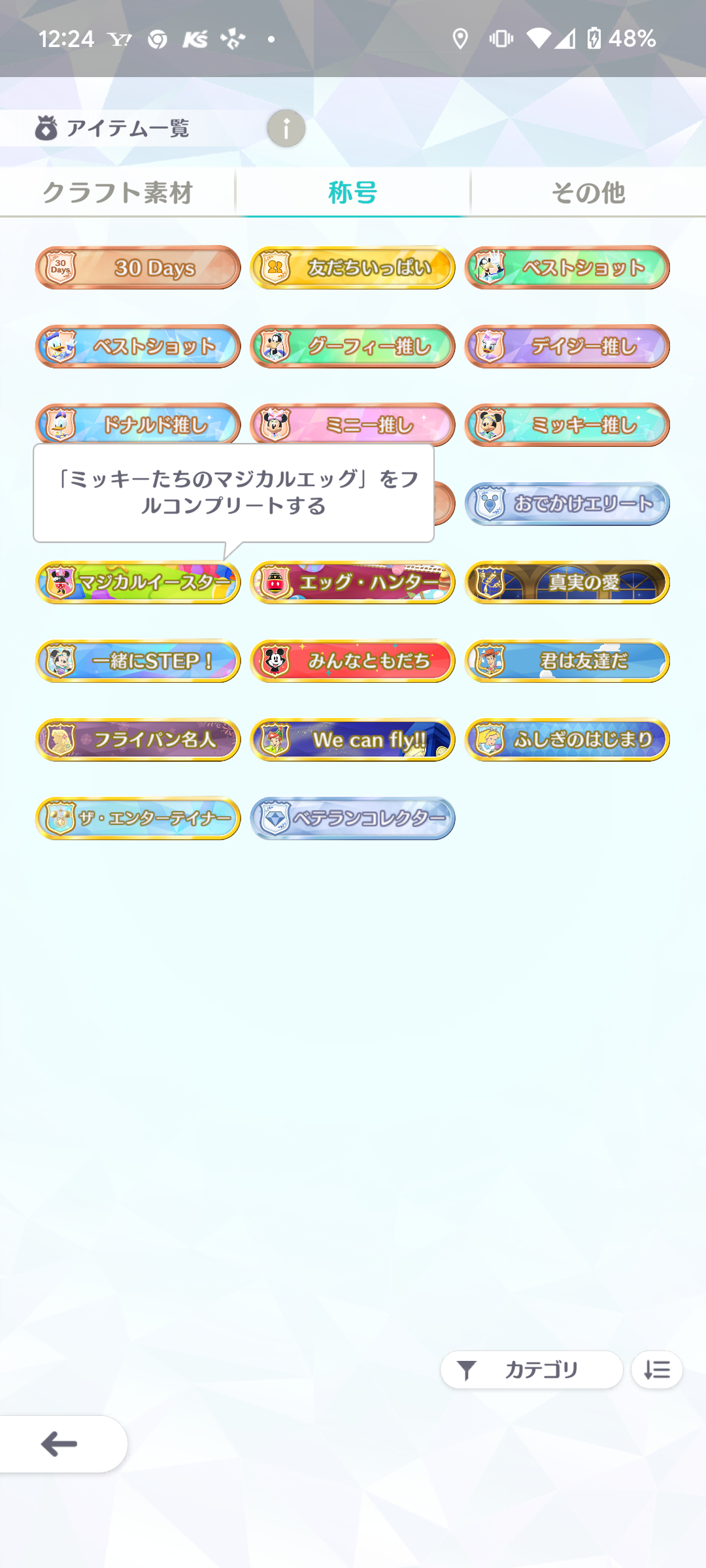Tap the ミッキー推し title badge

coord(567,425)
